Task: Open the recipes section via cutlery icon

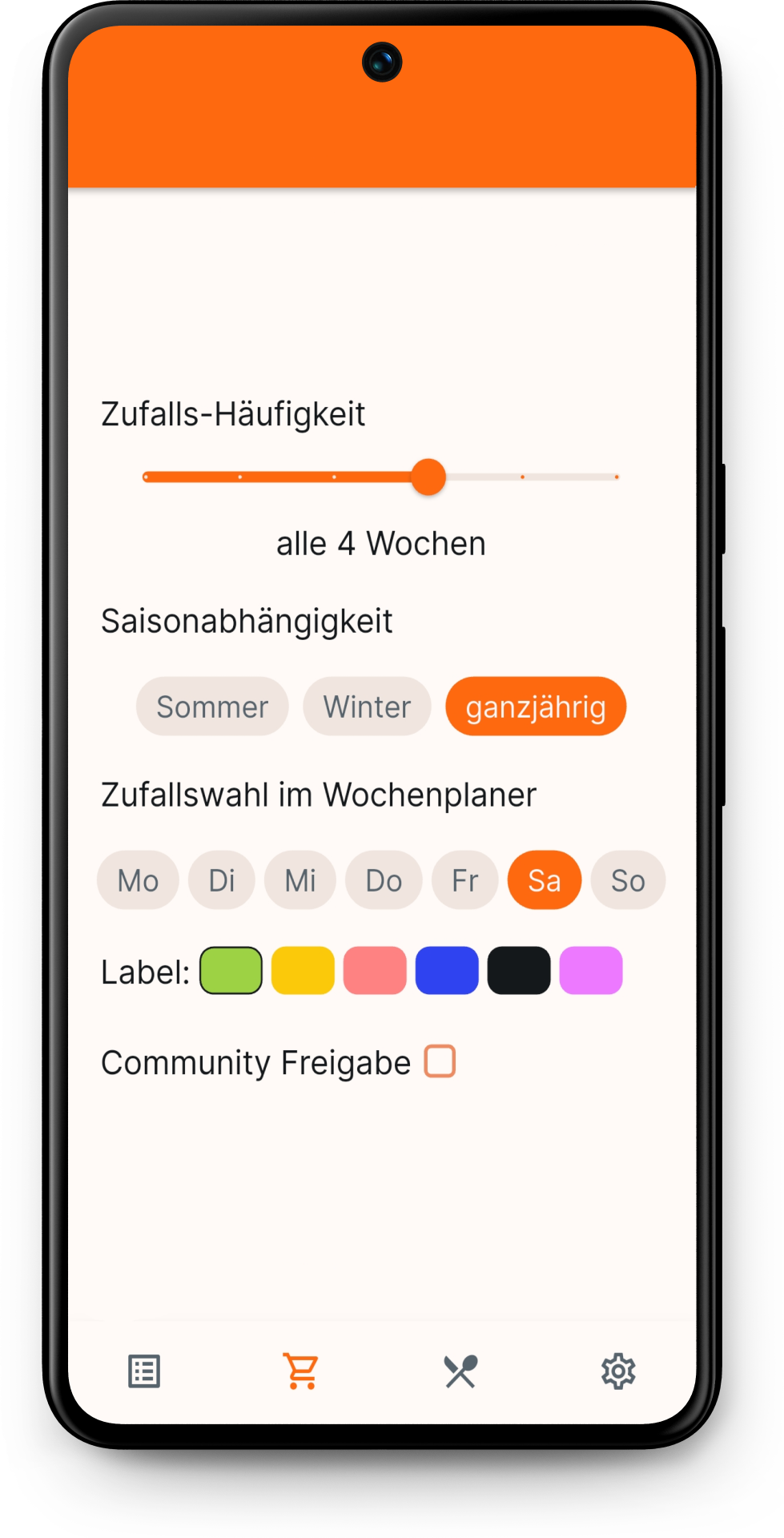Action: coord(460,1371)
